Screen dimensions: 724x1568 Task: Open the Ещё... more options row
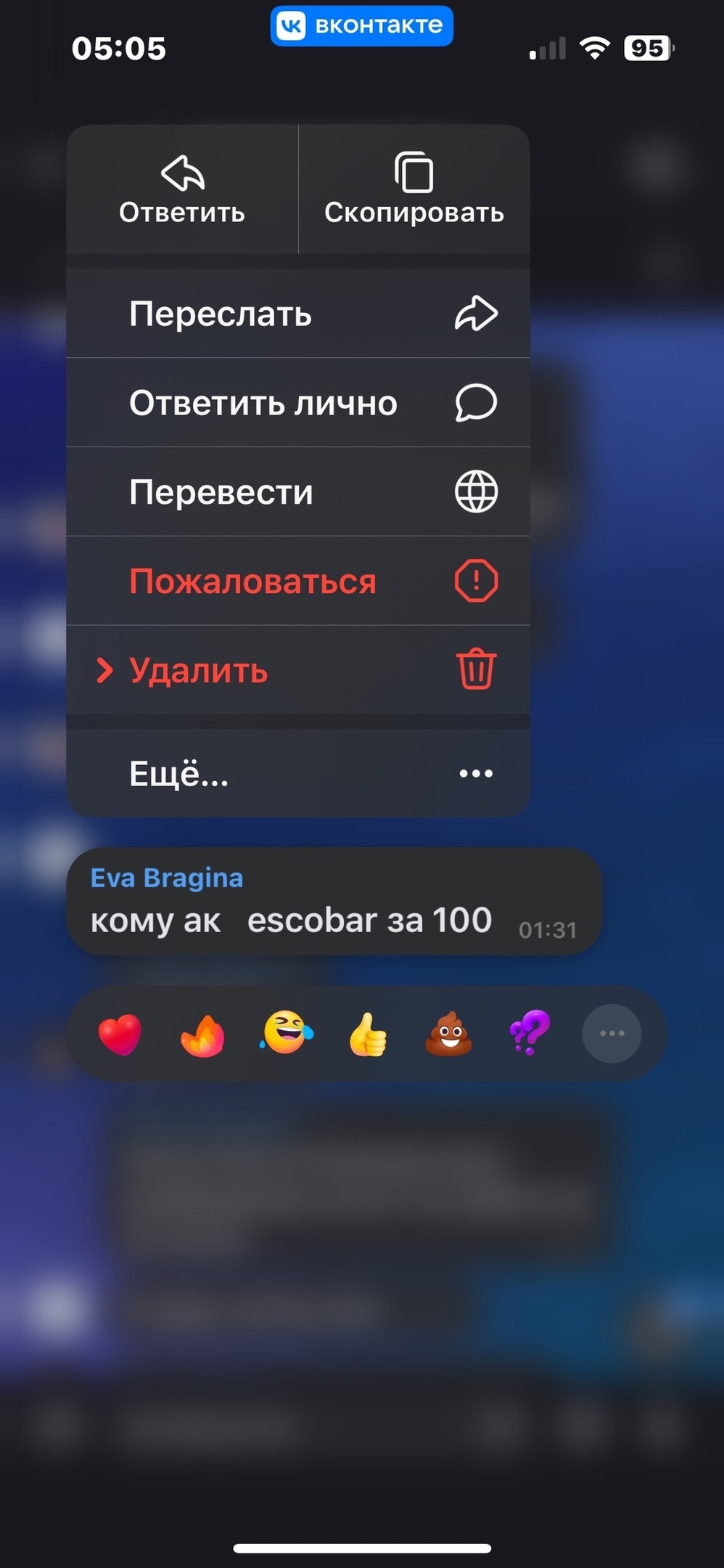[298, 774]
